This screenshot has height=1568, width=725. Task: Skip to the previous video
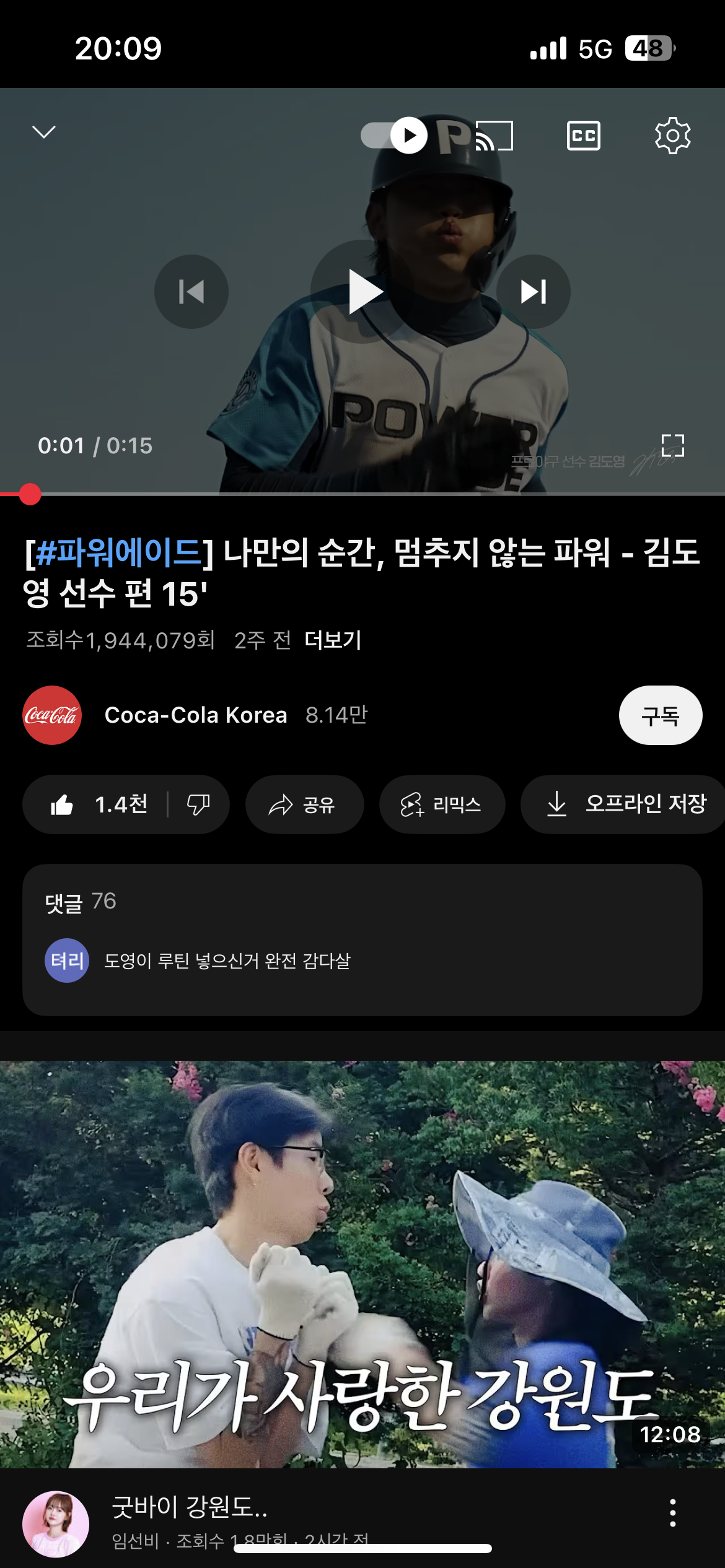191,292
